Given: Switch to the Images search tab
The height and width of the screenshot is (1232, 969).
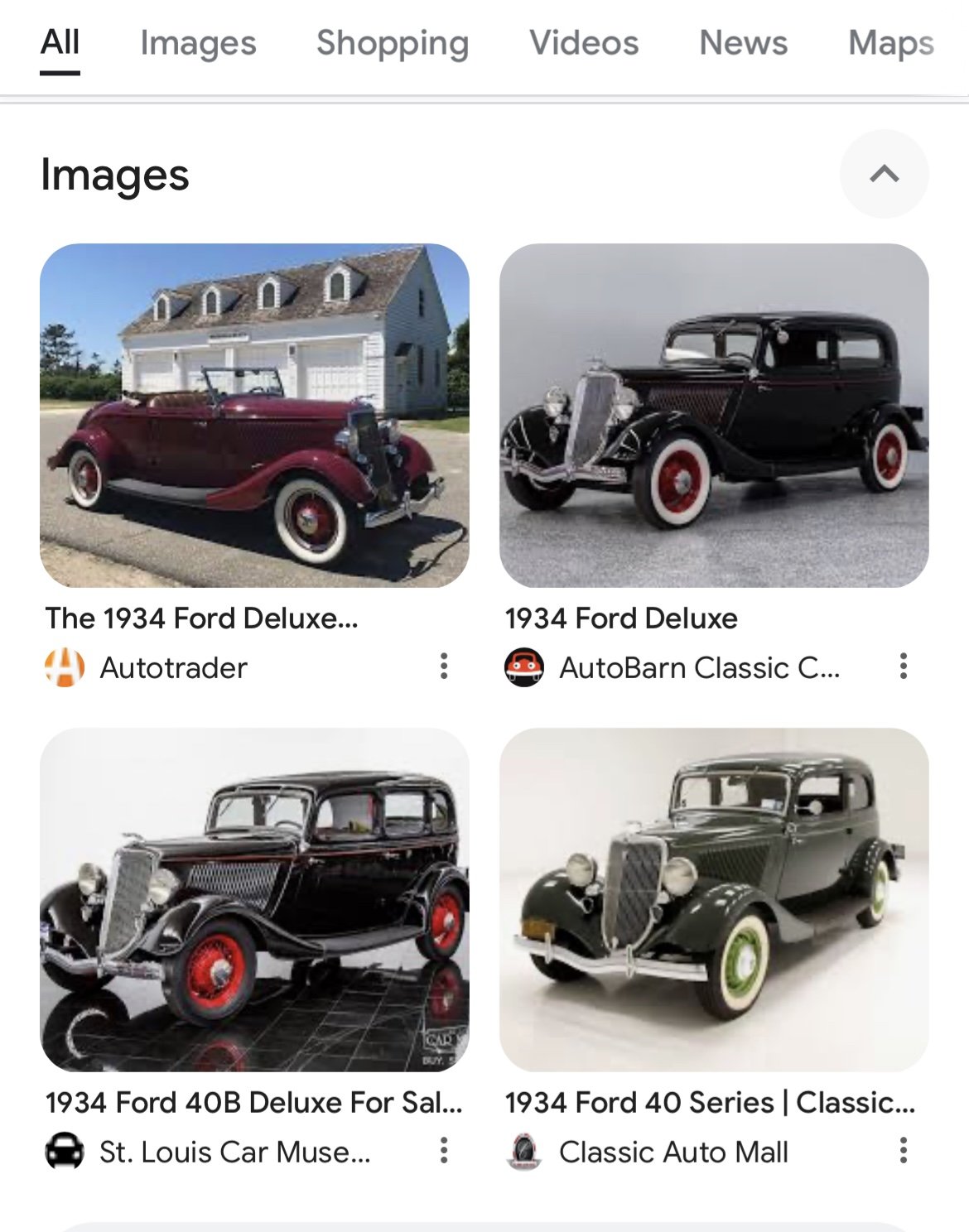Looking at the screenshot, I should pyautogui.click(x=198, y=43).
